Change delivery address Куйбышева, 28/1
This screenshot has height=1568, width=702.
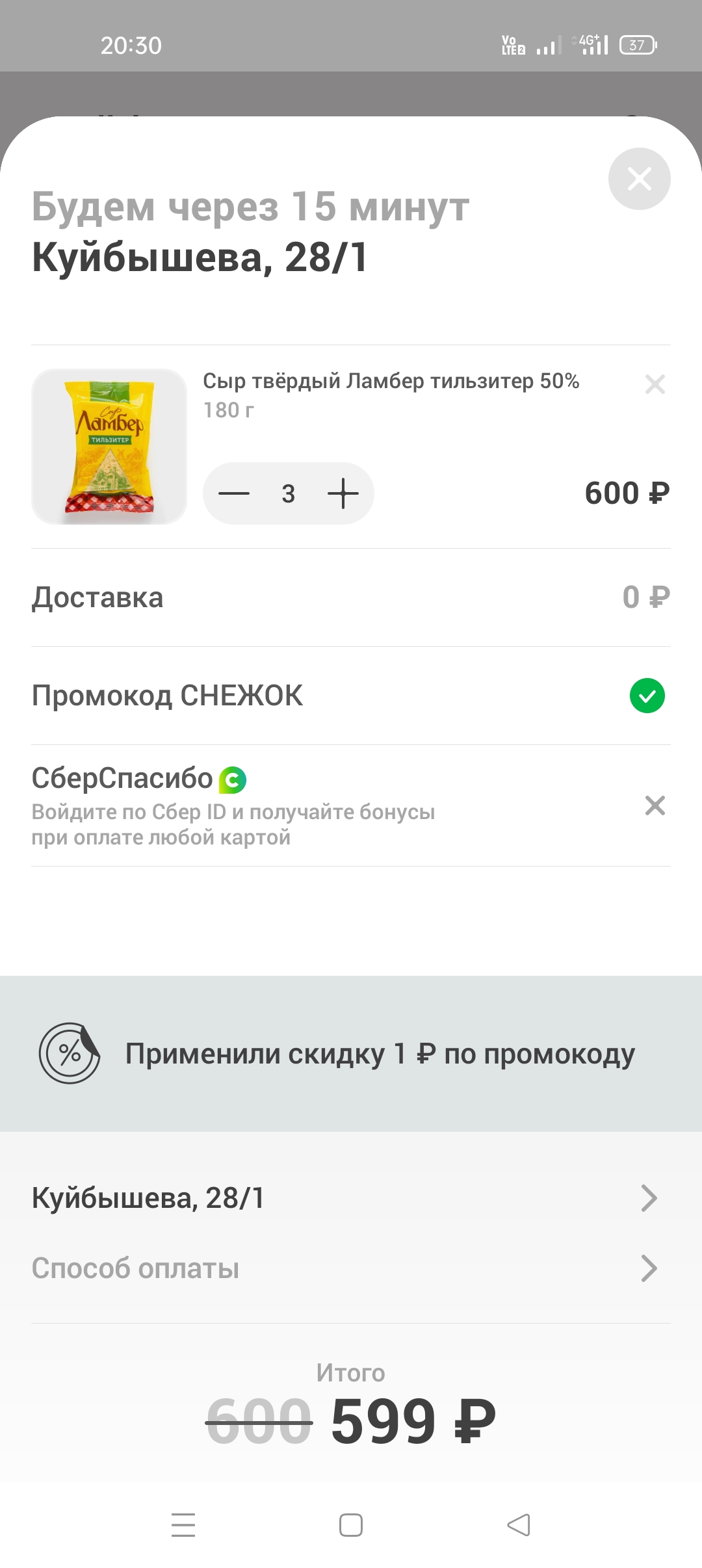click(351, 1198)
